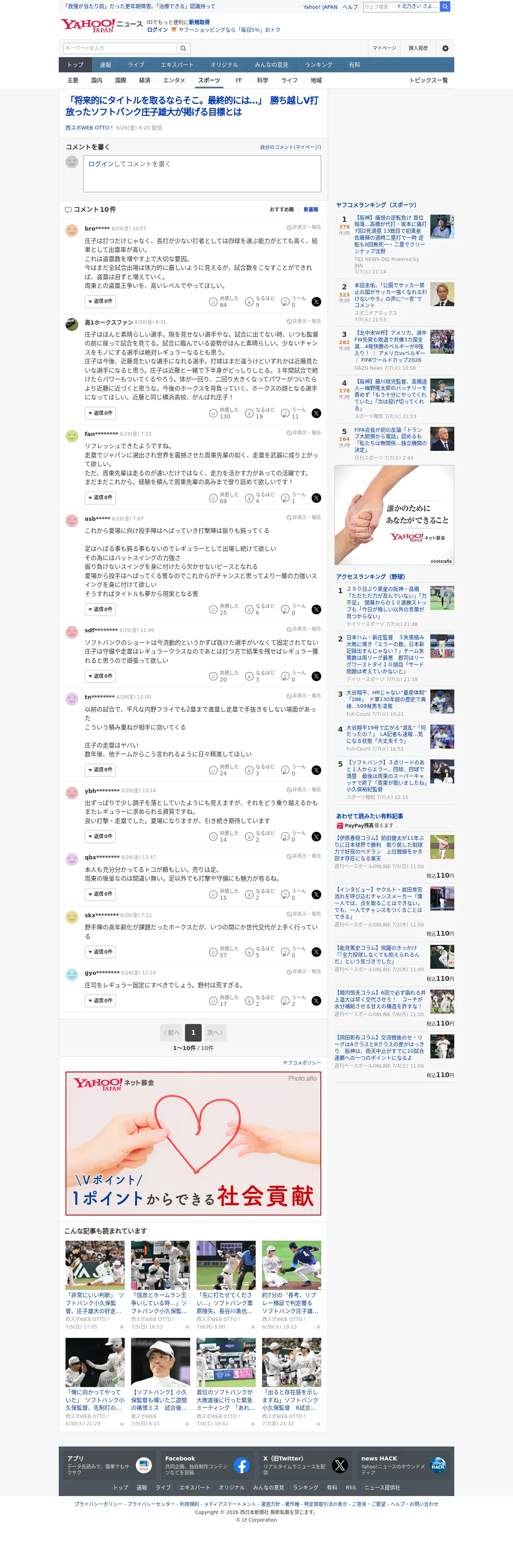Image resolution: width=513 pixels, height=1568 pixels.
Task: Open the settings gear icon
Action: point(445,48)
